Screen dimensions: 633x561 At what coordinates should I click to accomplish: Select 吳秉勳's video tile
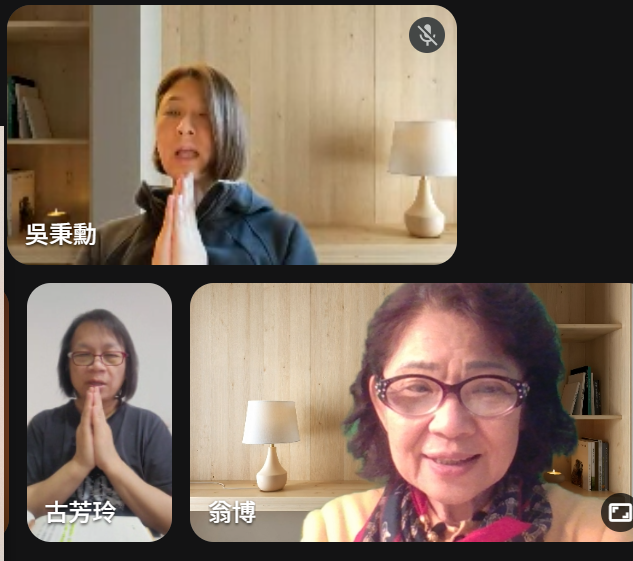(x=231, y=135)
